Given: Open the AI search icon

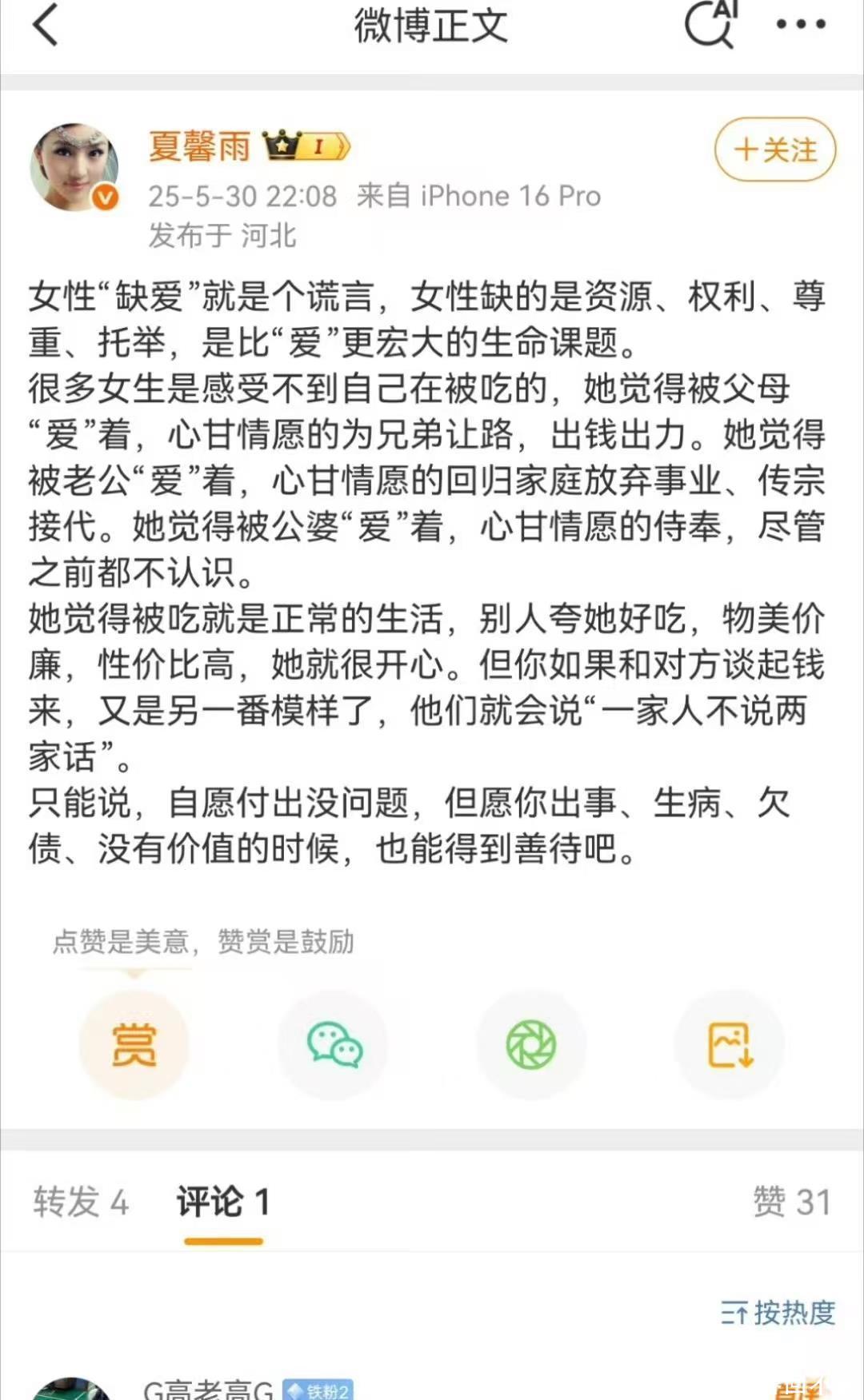Looking at the screenshot, I should (710, 25).
